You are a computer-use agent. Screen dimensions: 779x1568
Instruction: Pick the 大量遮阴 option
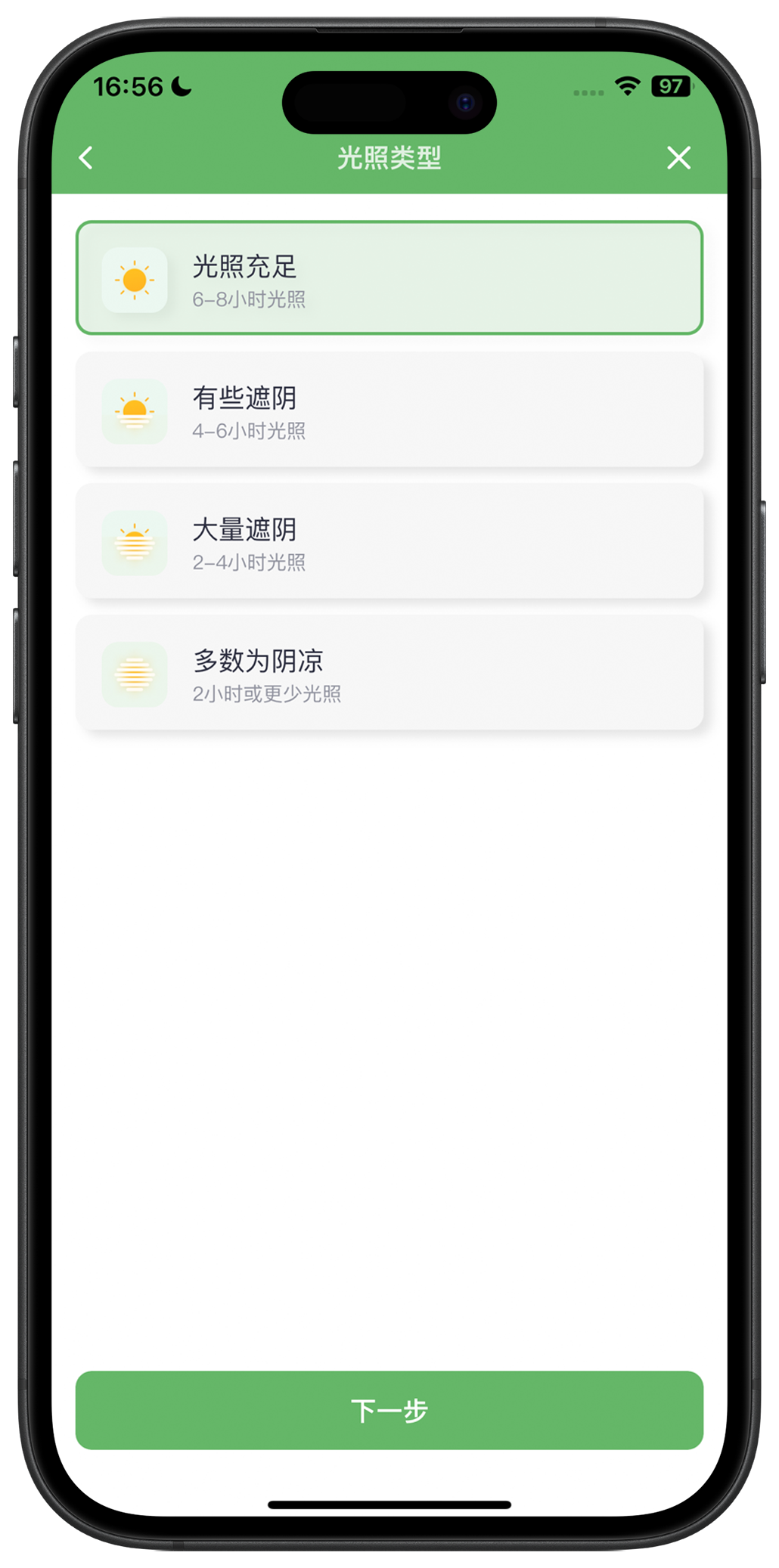pos(389,541)
